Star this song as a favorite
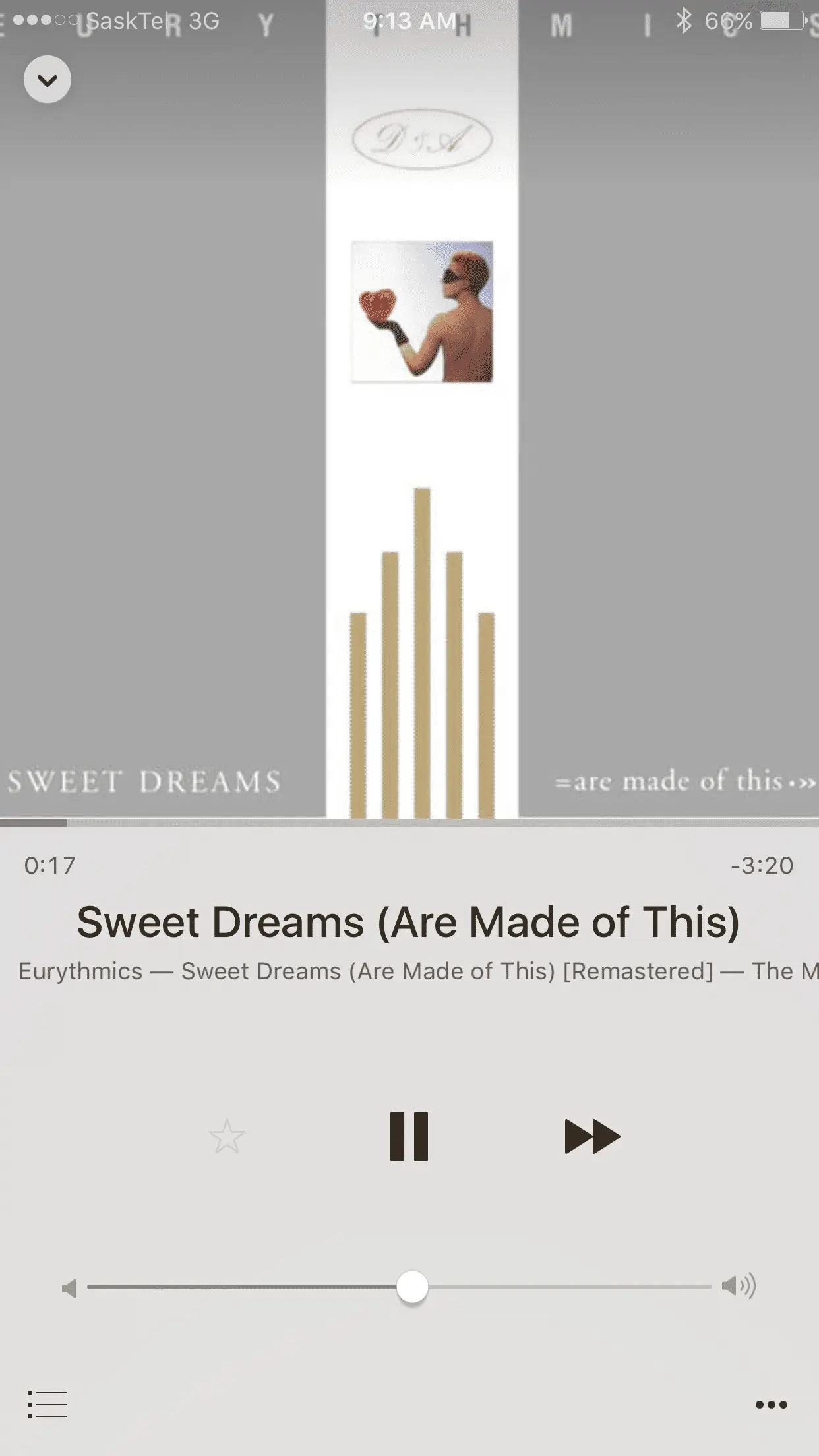819x1456 pixels. point(227,1136)
